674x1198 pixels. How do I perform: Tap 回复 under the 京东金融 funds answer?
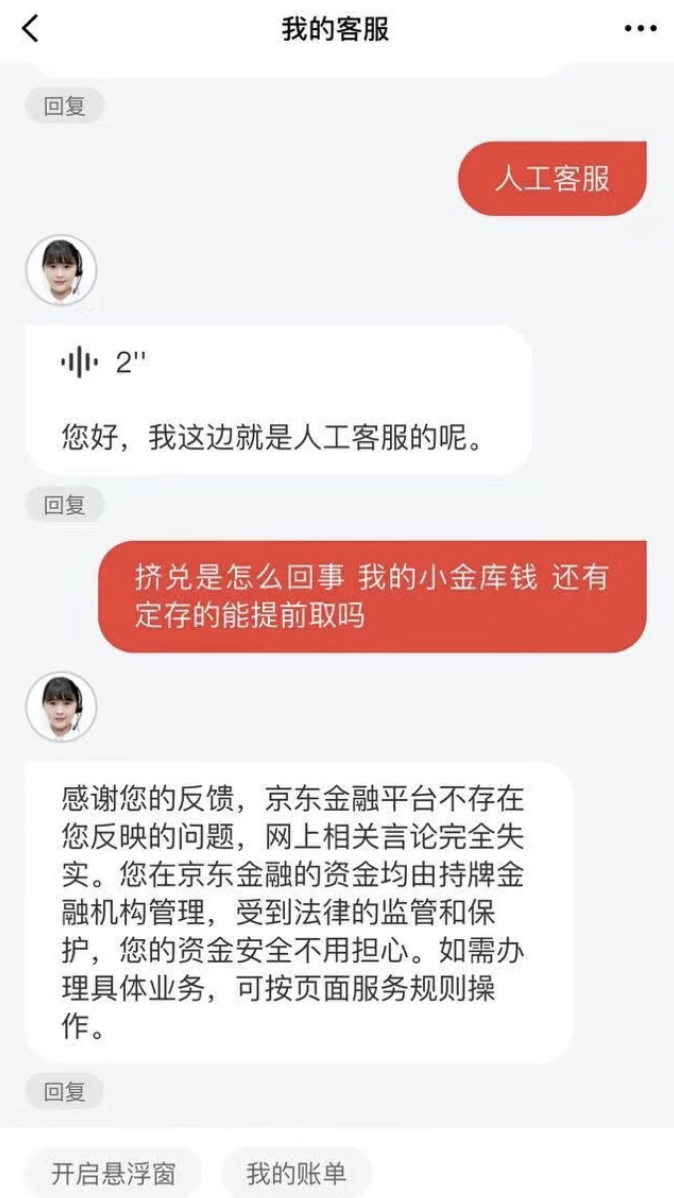[x=65, y=1093]
